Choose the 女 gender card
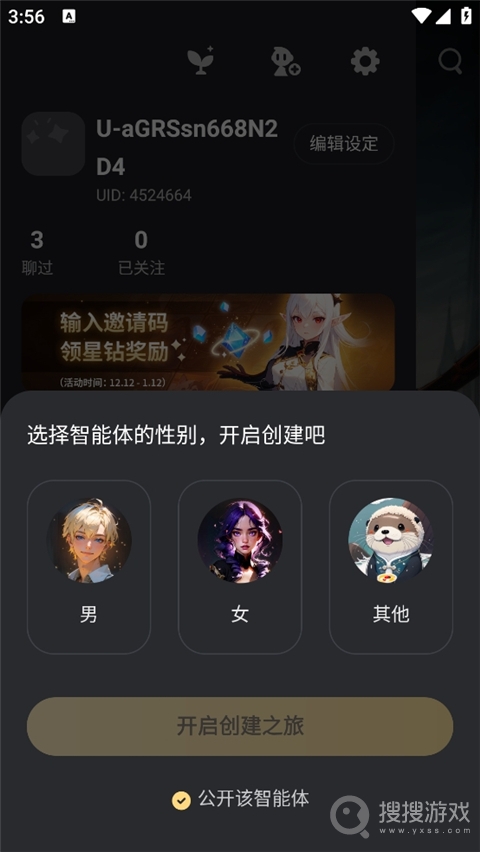The image size is (480, 852). point(240,567)
